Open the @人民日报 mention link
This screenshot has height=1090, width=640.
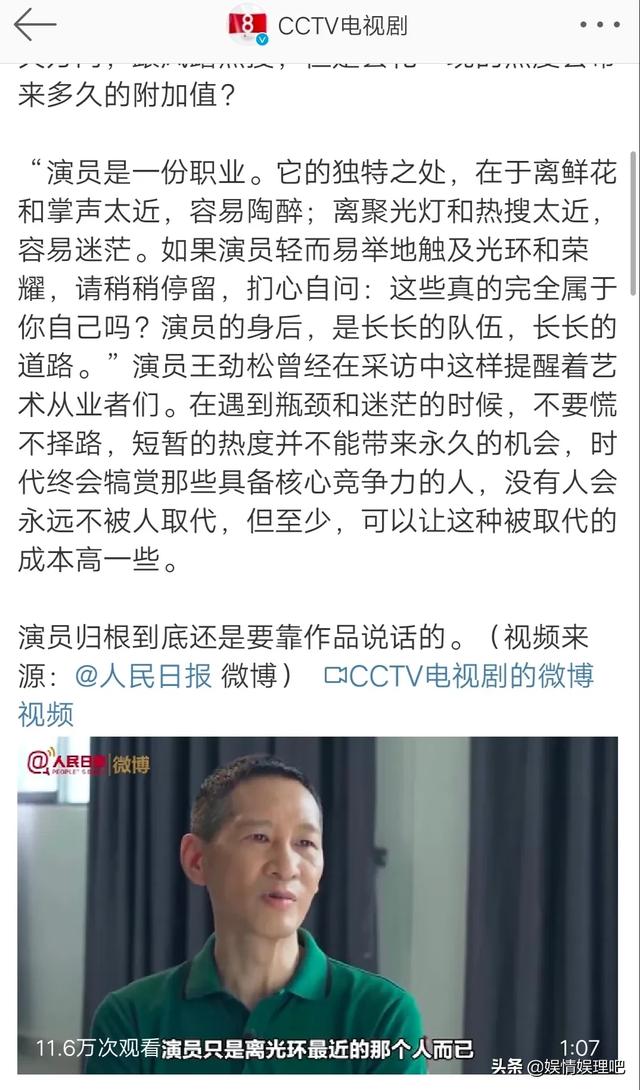[x=143, y=676]
